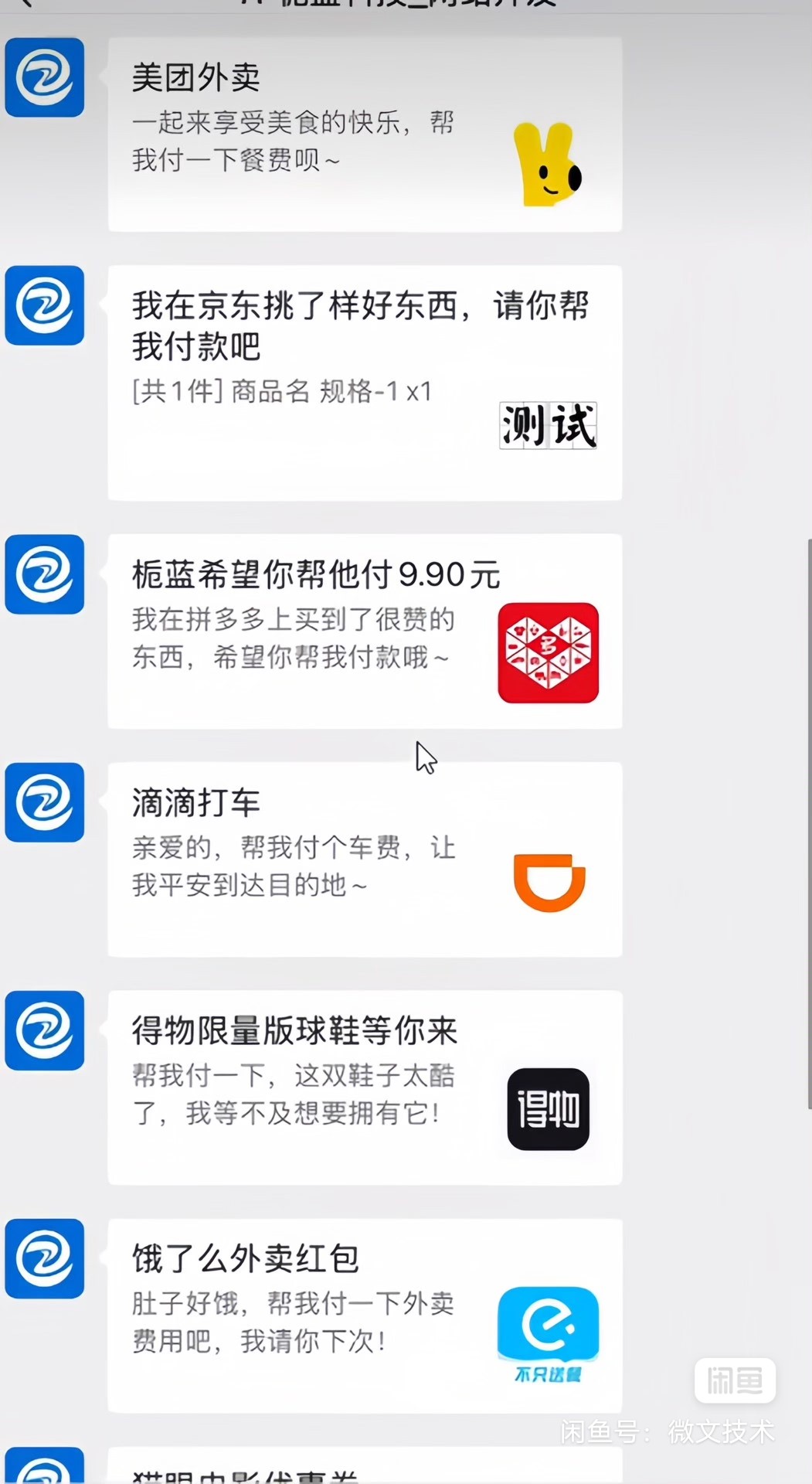
Task: View sender profile beside the 滴滴打车 card
Action: 45,802
